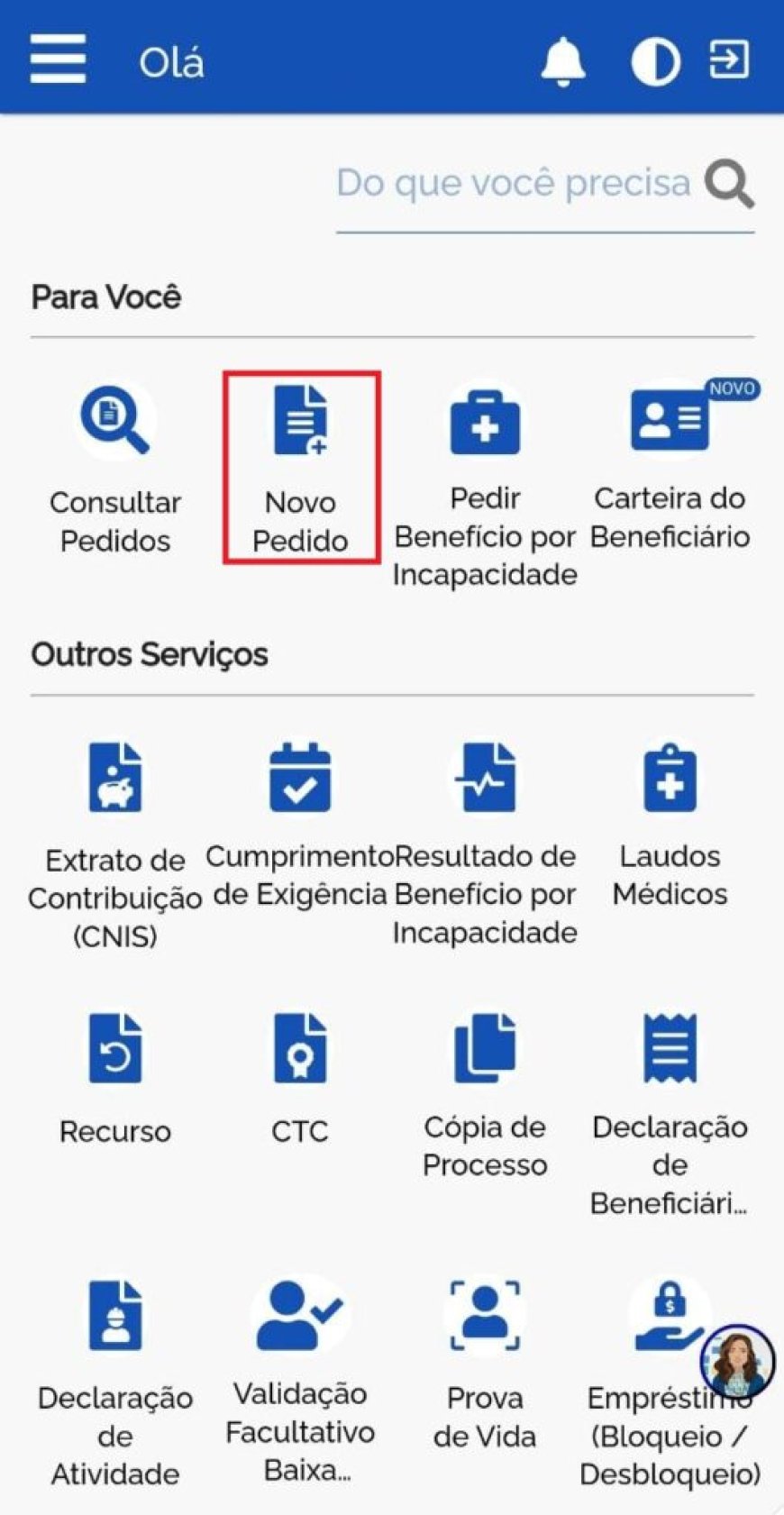
Task: Open the notifications bell
Action: 563,62
